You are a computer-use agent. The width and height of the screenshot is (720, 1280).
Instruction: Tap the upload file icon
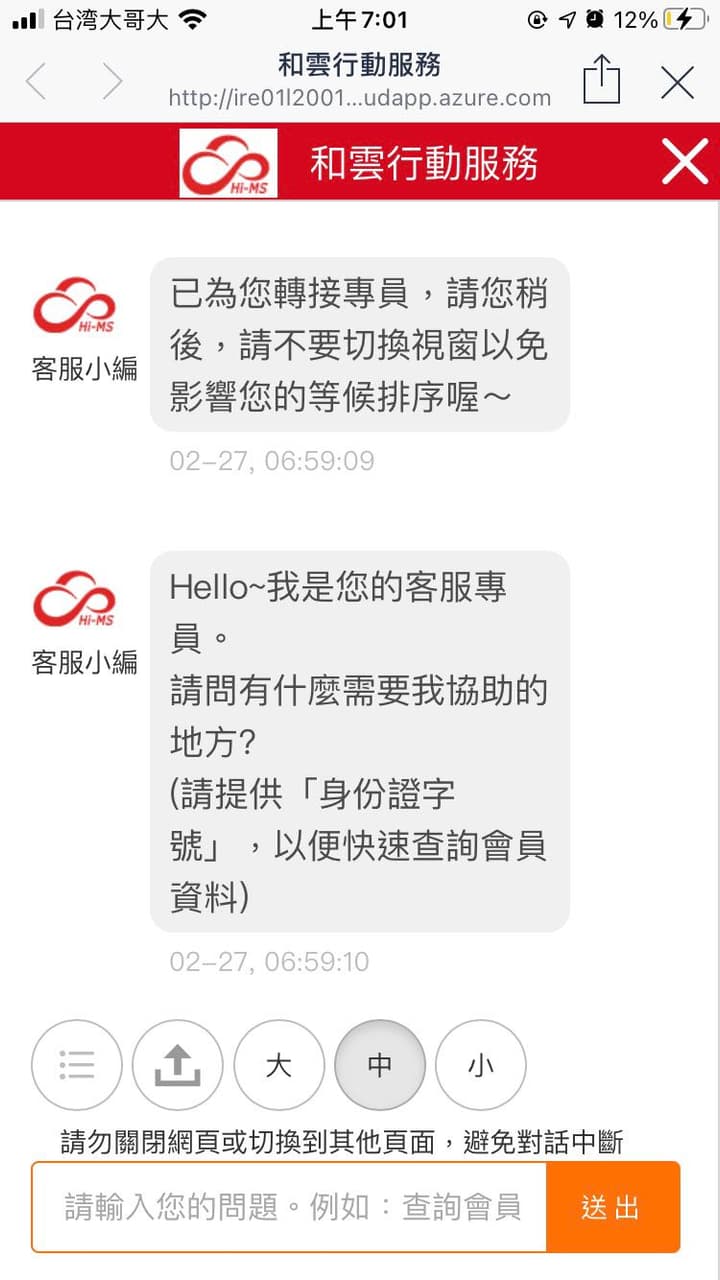(x=178, y=1065)
